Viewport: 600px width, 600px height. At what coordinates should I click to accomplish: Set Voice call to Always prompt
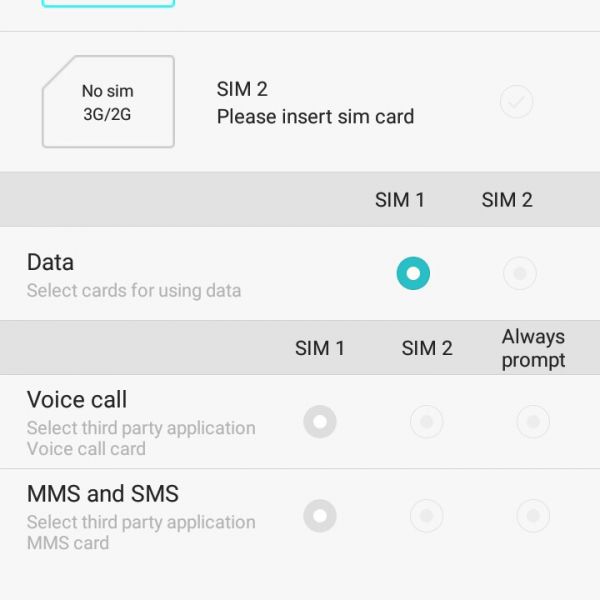(533, 422)
